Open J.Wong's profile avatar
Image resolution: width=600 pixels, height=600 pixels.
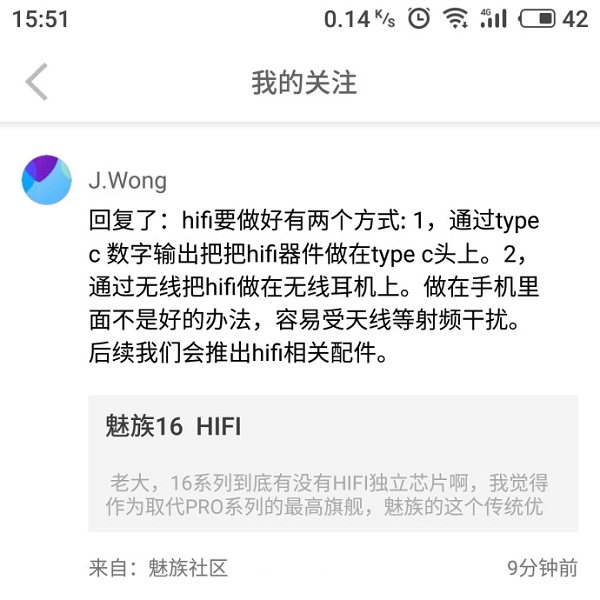click(47, 180)
